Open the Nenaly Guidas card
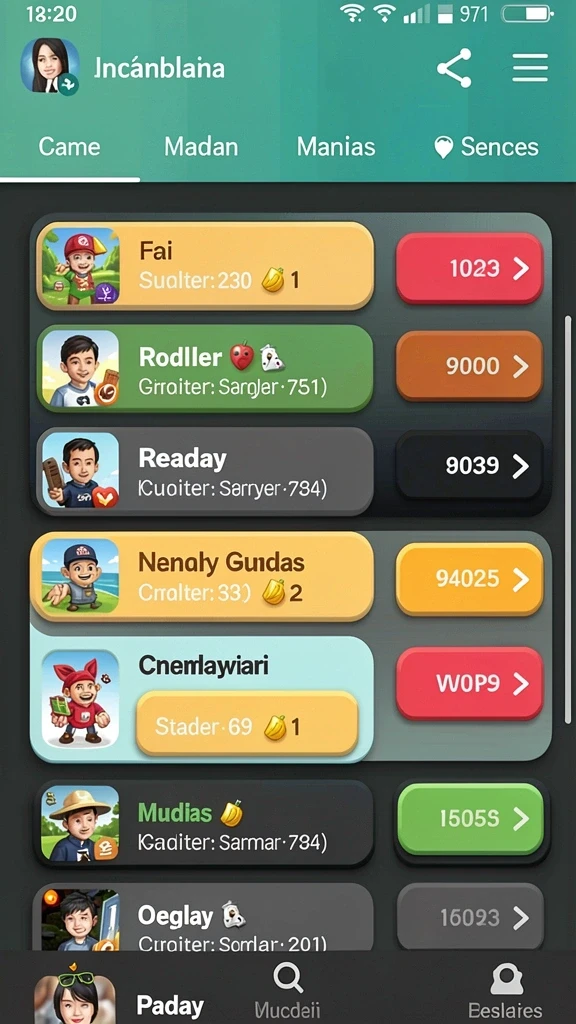Screen dimensions: 576x1024 click(202, 576)
